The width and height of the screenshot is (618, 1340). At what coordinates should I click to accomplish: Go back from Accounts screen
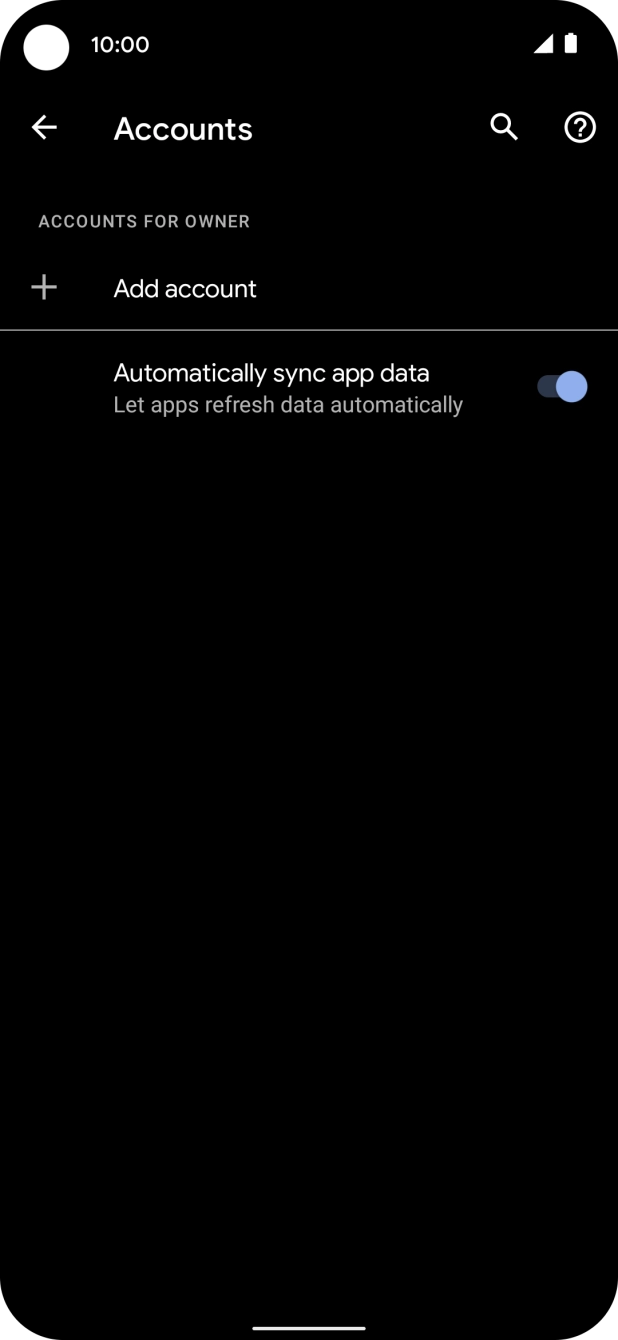pos(44,128)
